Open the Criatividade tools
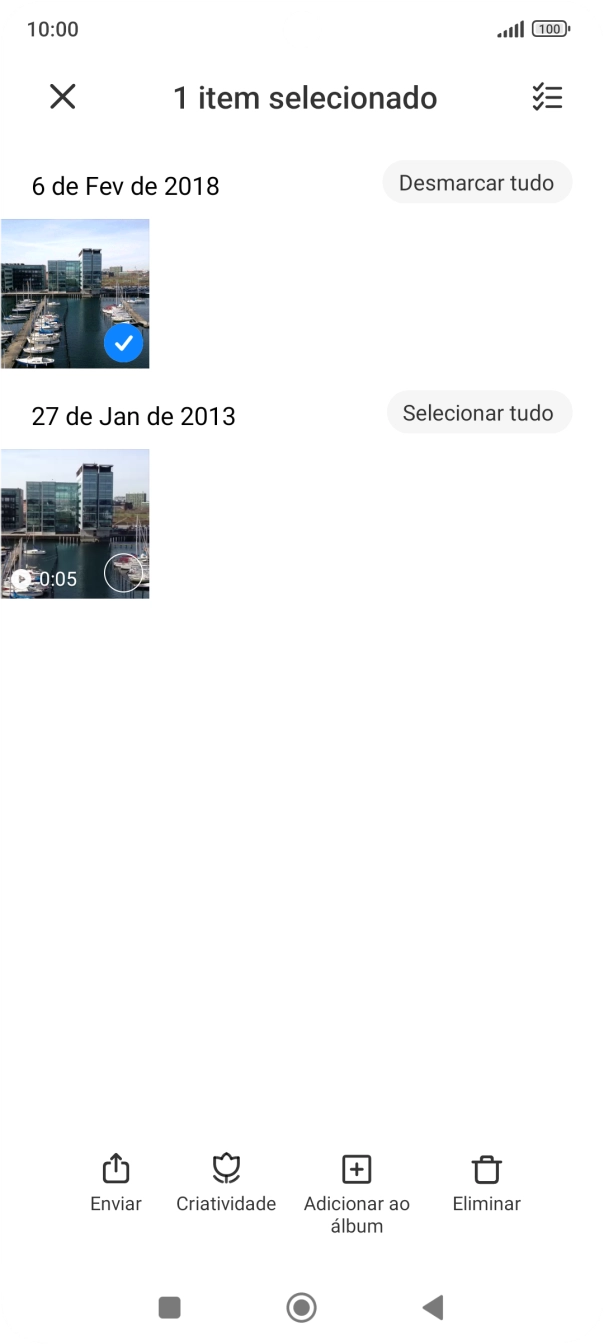Screen dimensions: 604x1344 click(226, 1184)
